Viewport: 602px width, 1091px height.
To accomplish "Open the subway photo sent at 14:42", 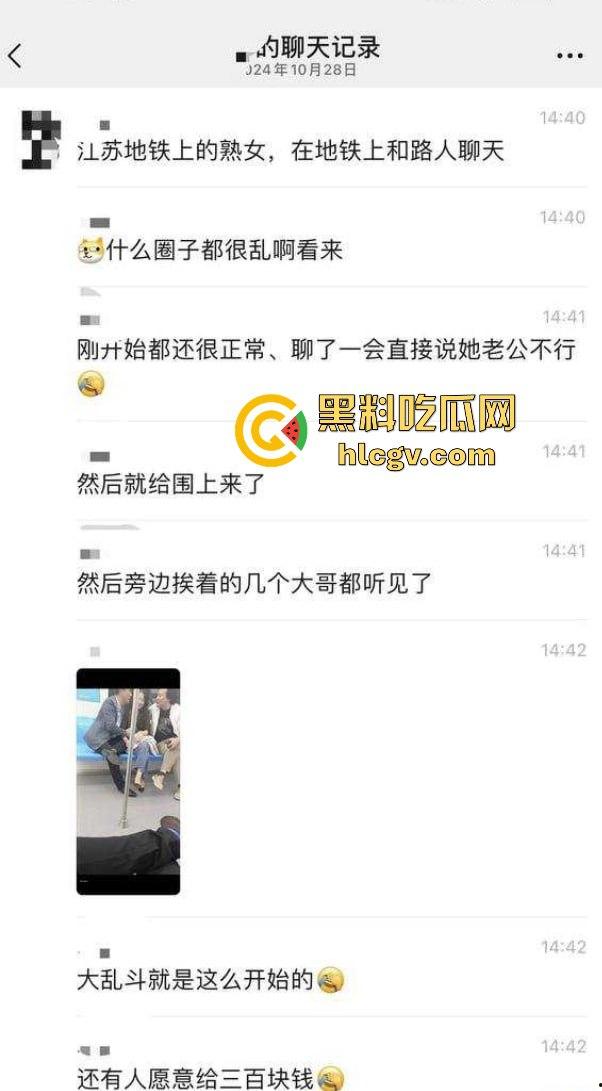I will tap(128, 781).
